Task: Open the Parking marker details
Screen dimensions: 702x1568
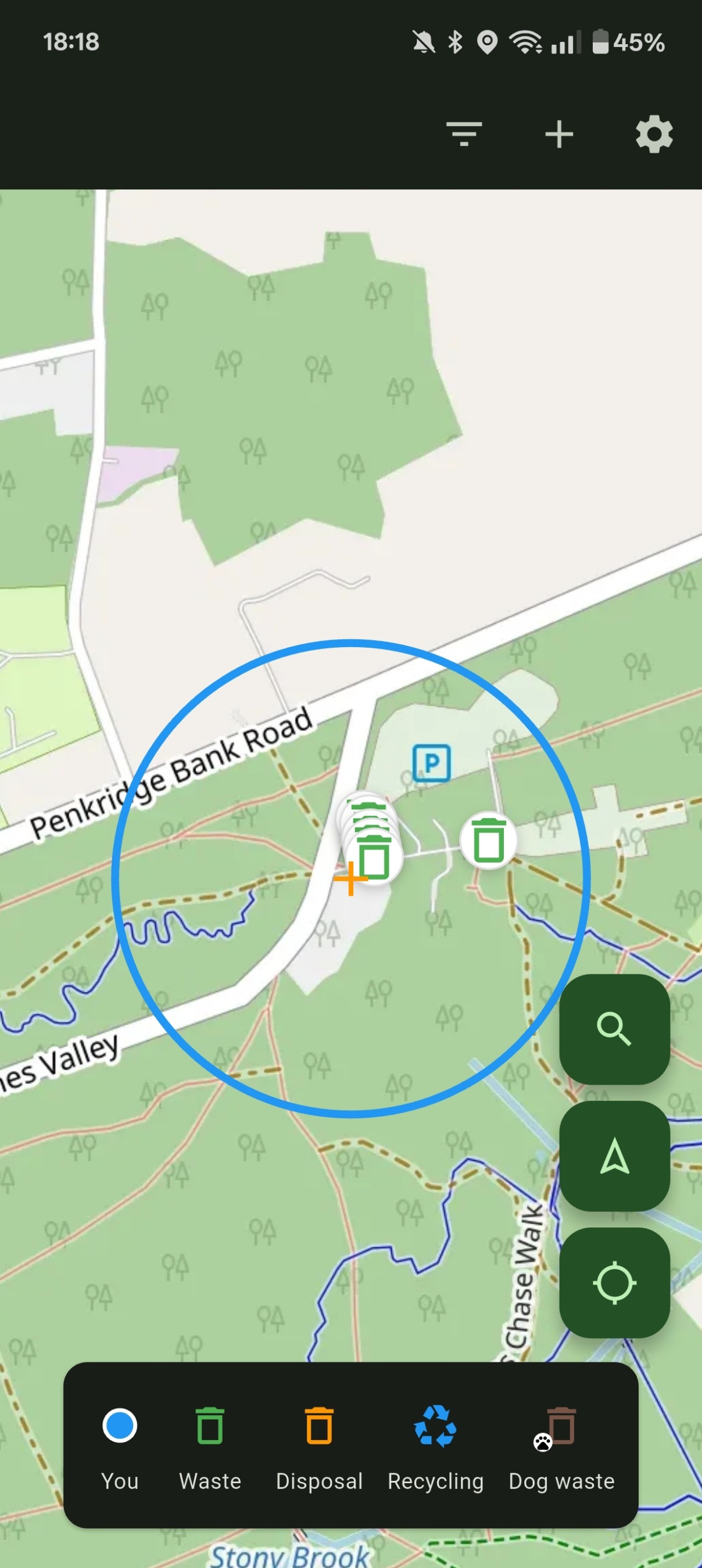Action: 432,763
